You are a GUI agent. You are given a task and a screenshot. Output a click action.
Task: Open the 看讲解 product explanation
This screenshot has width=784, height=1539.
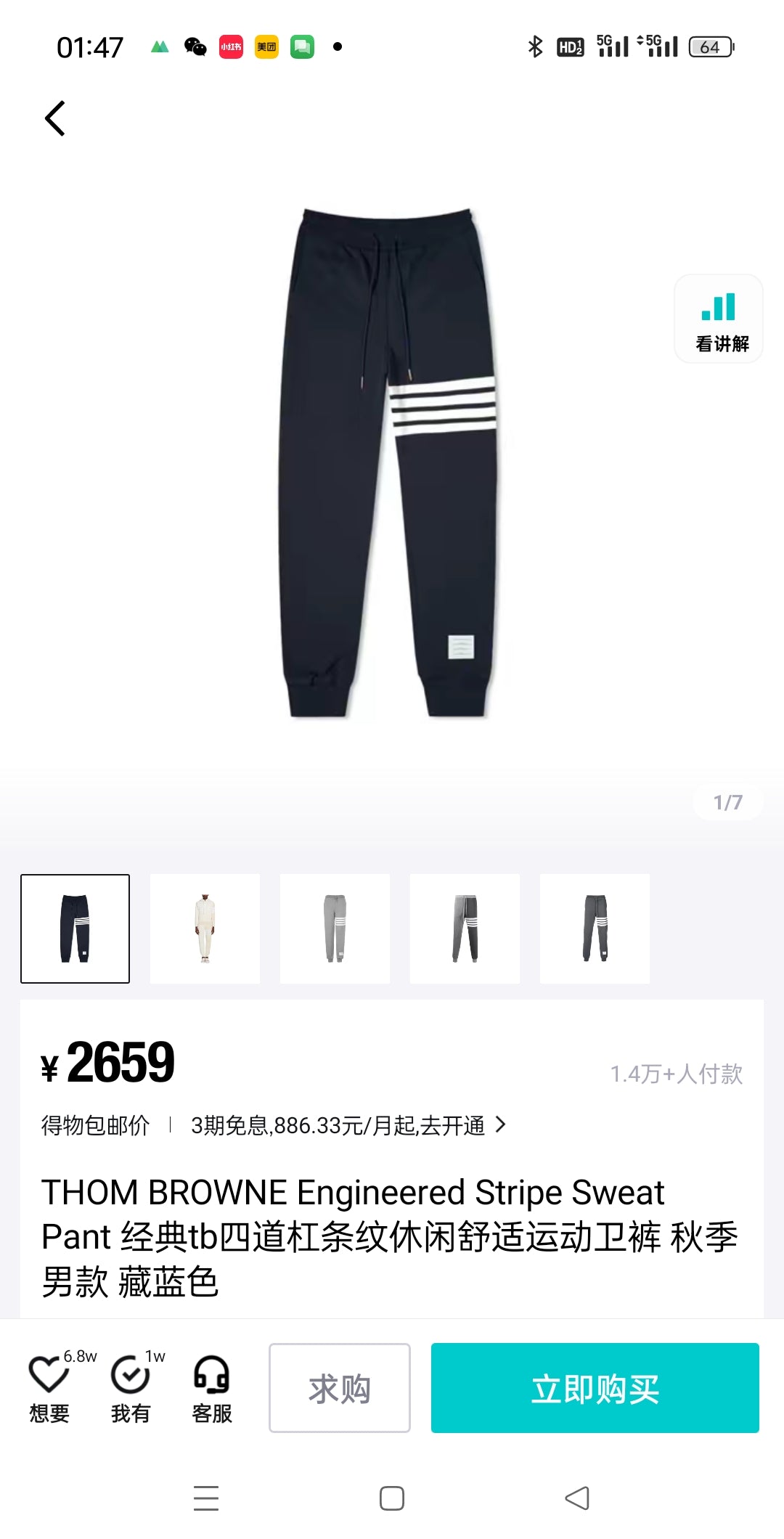[719, 319]
